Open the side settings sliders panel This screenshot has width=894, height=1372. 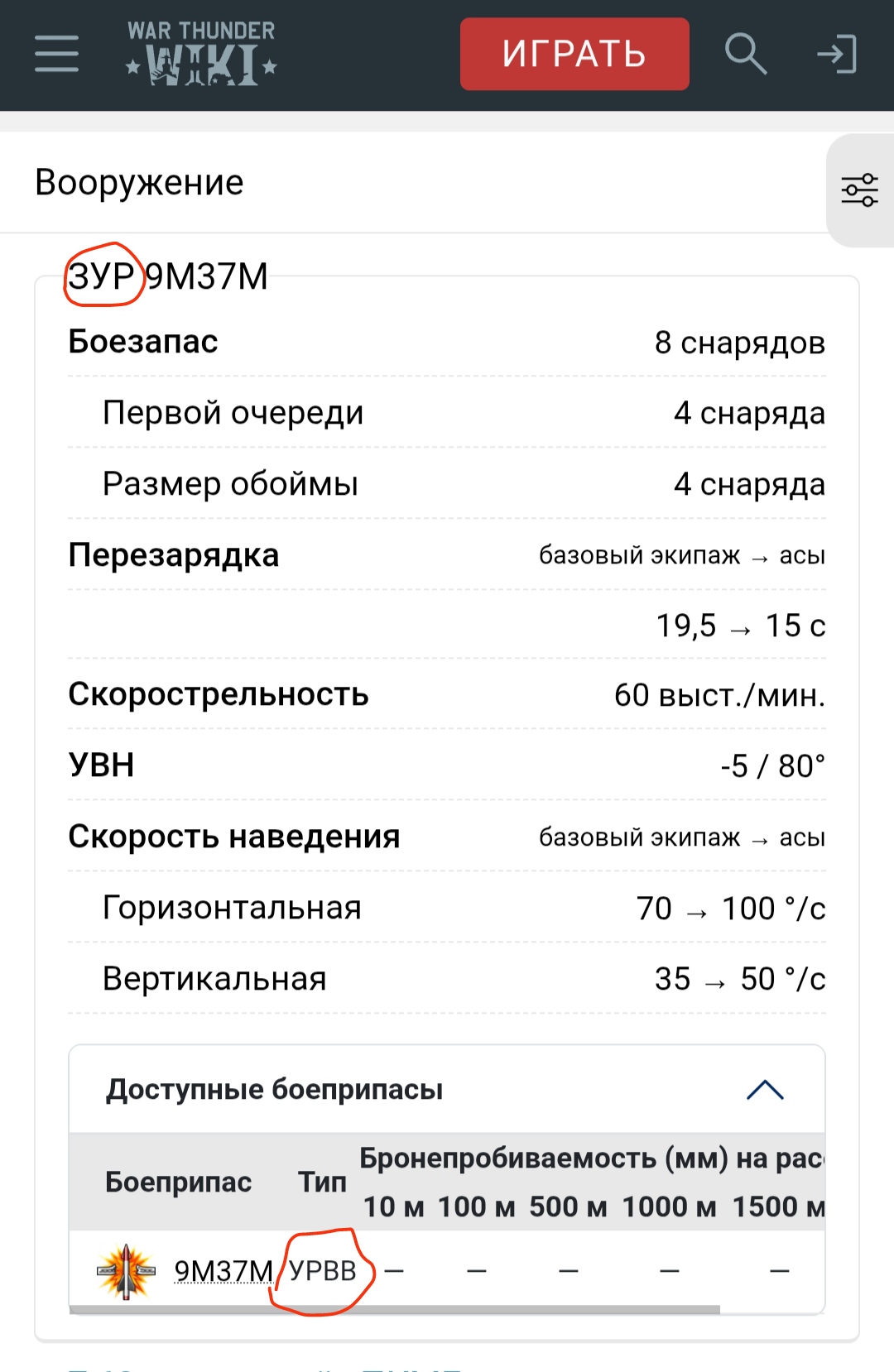pos(859,190)
